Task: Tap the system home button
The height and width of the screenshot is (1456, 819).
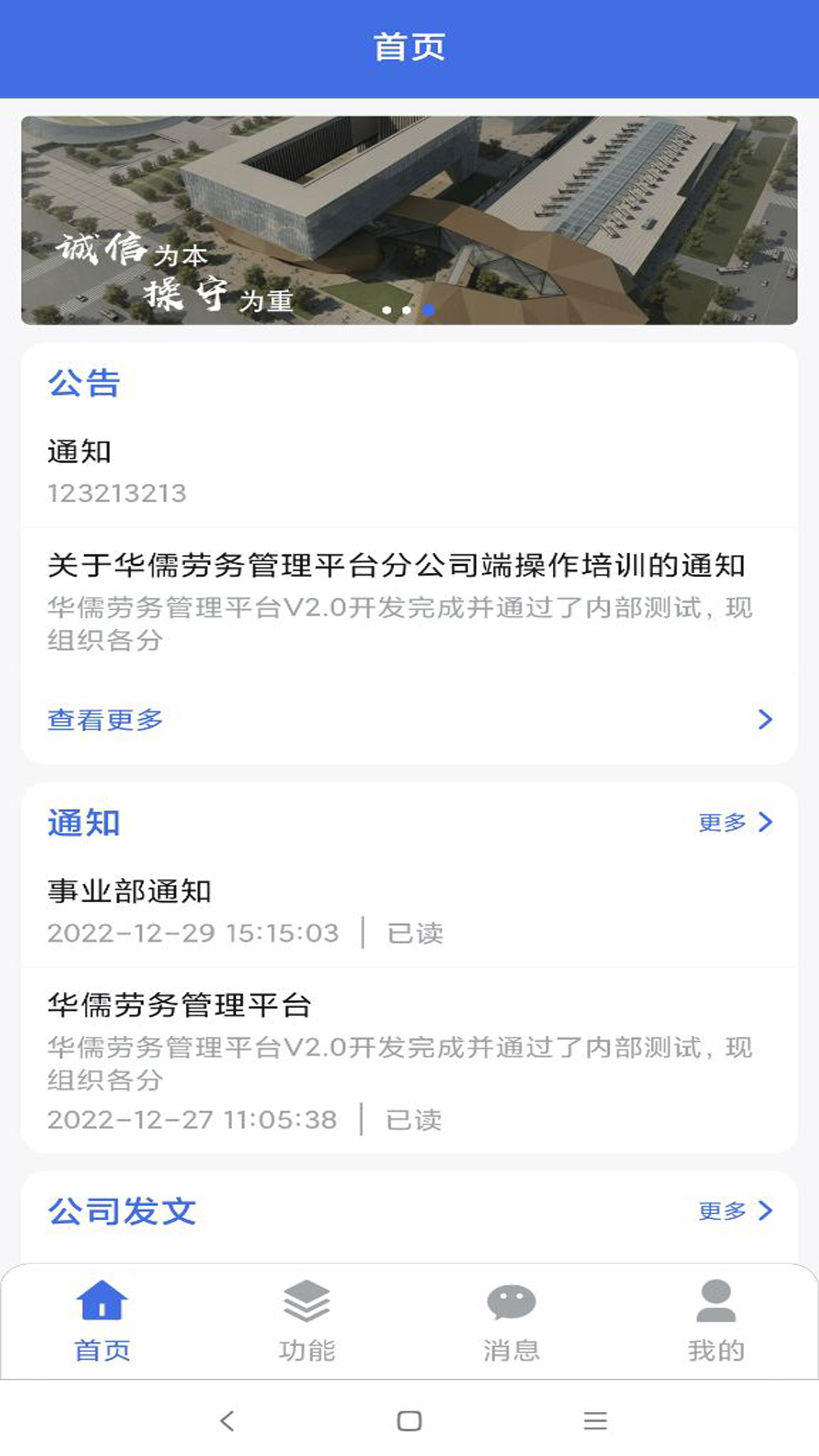Action: click(x=409, y=1420)
